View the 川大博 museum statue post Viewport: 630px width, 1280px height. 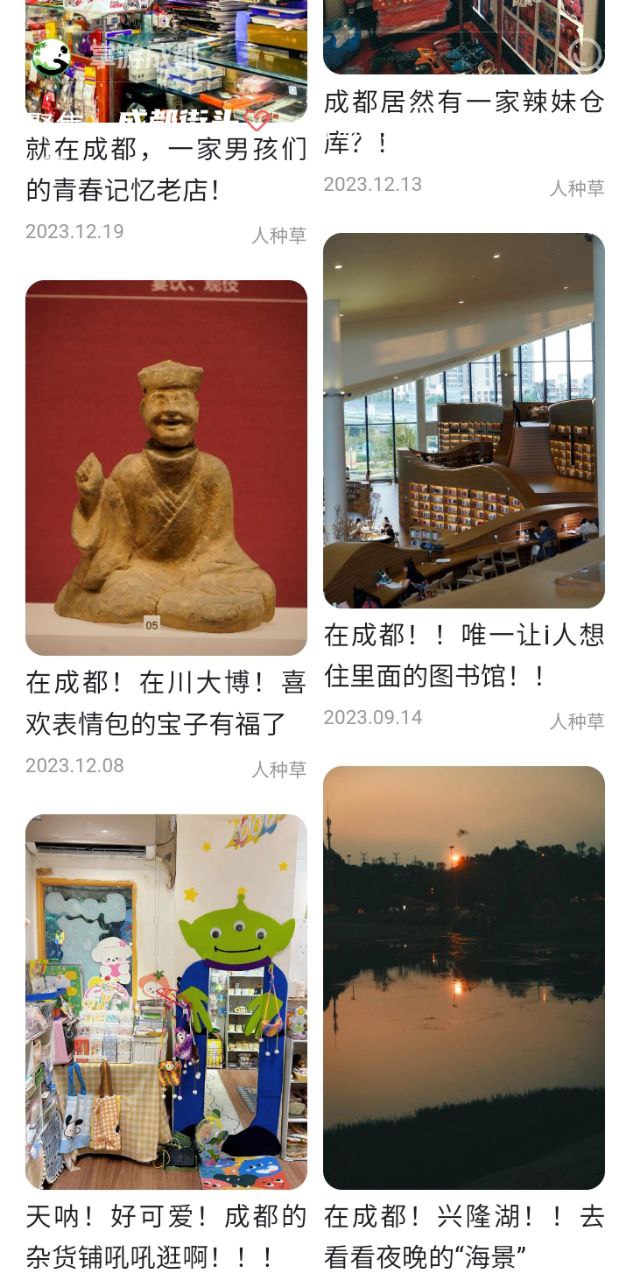166,467
